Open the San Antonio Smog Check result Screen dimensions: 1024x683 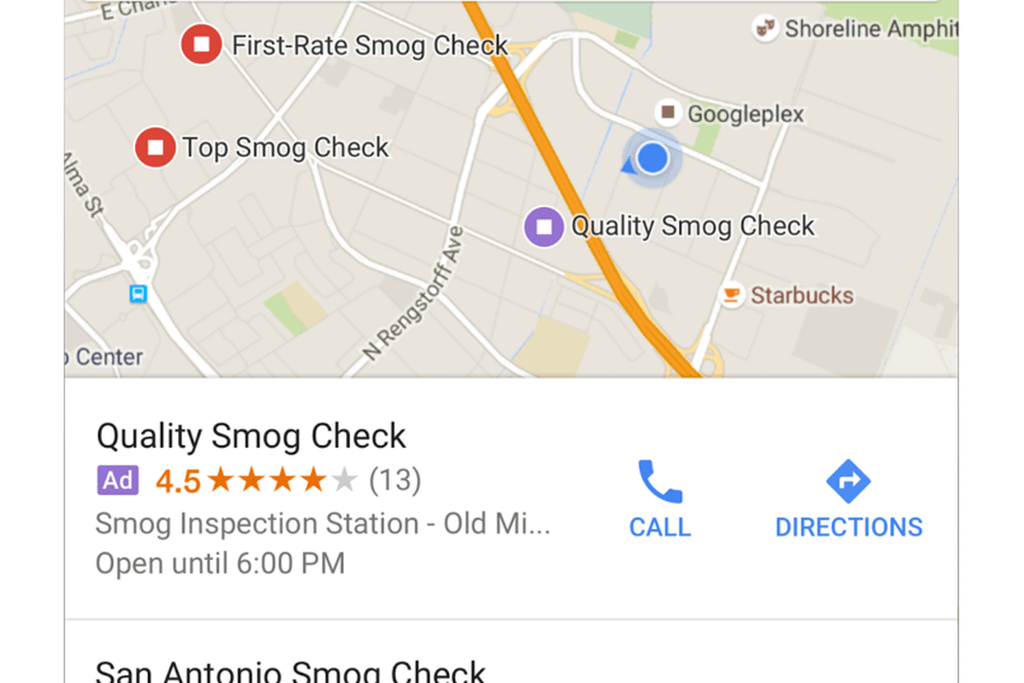(290, 670)
